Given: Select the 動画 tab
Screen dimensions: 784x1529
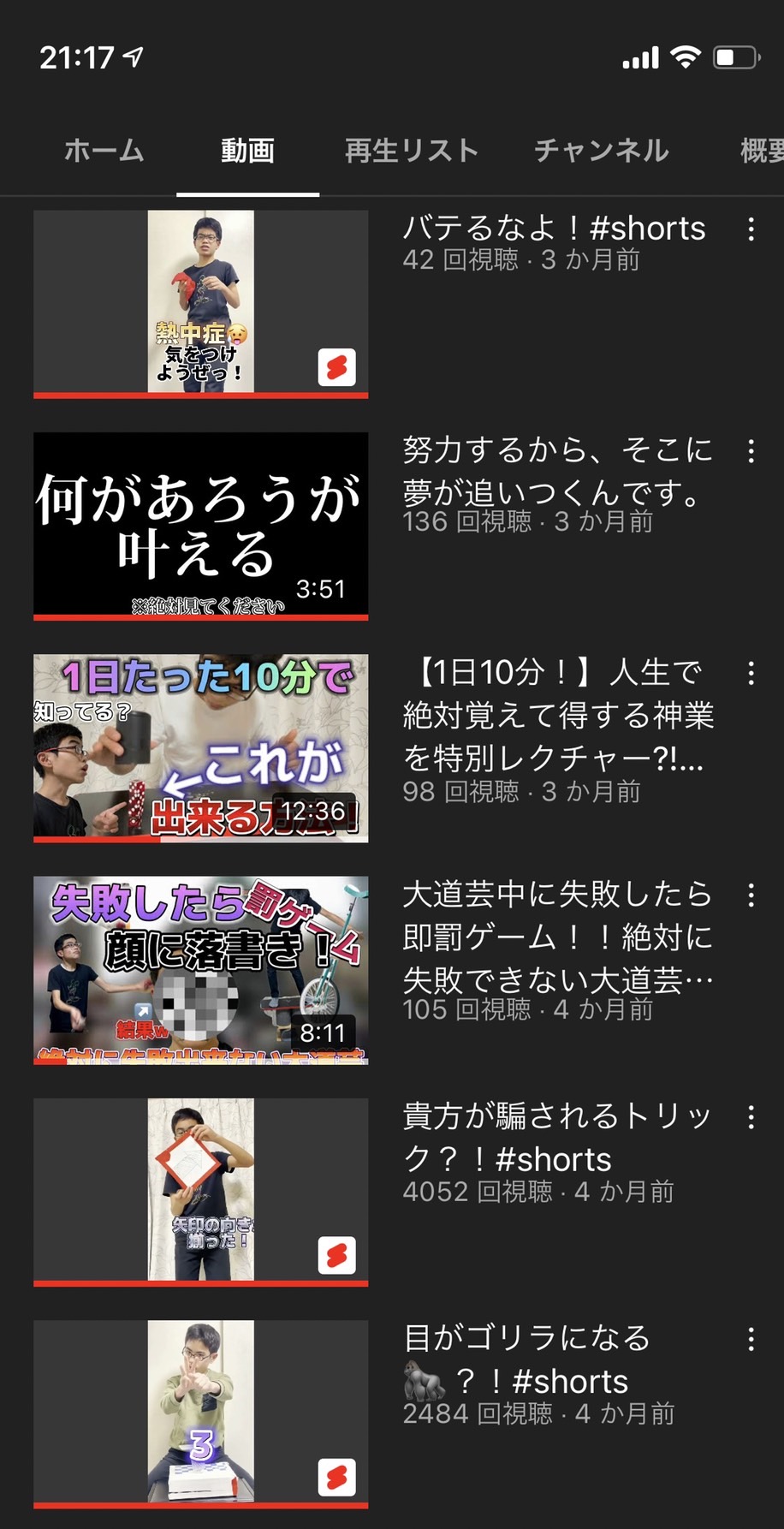Looking at the screenshot, I should pyautogui.click(x=247, y=151).
